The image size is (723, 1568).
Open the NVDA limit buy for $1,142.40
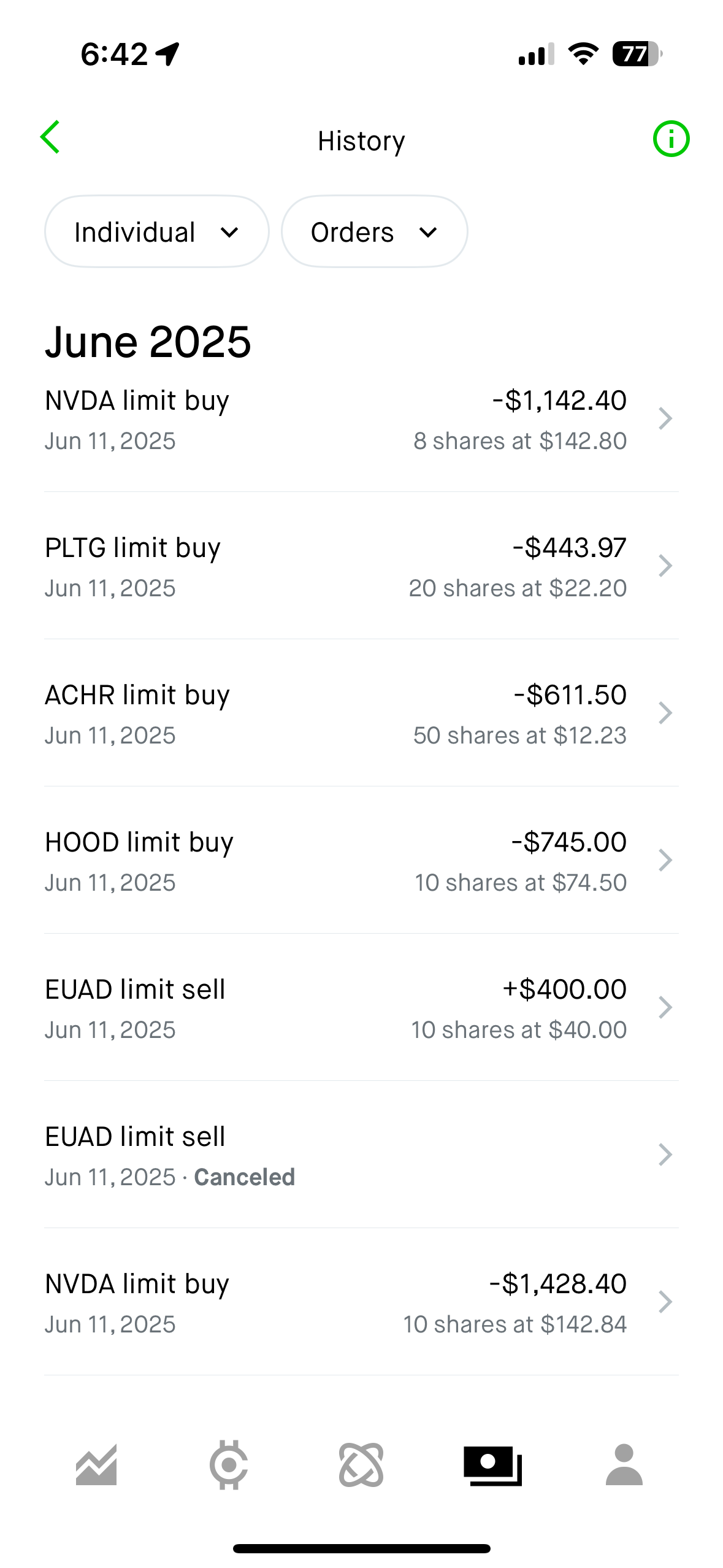pos(361,420)
